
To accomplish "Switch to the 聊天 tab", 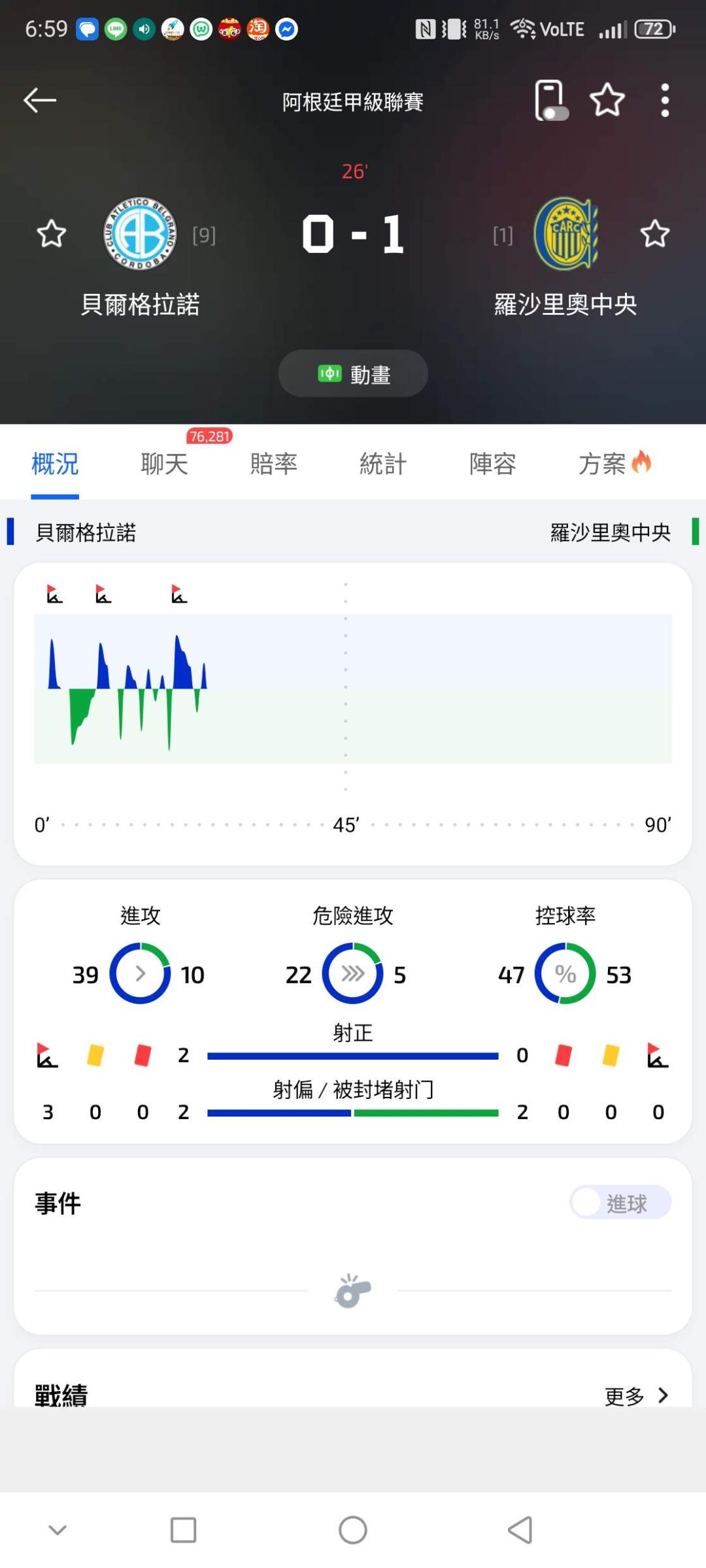I will tap(164, 464).
